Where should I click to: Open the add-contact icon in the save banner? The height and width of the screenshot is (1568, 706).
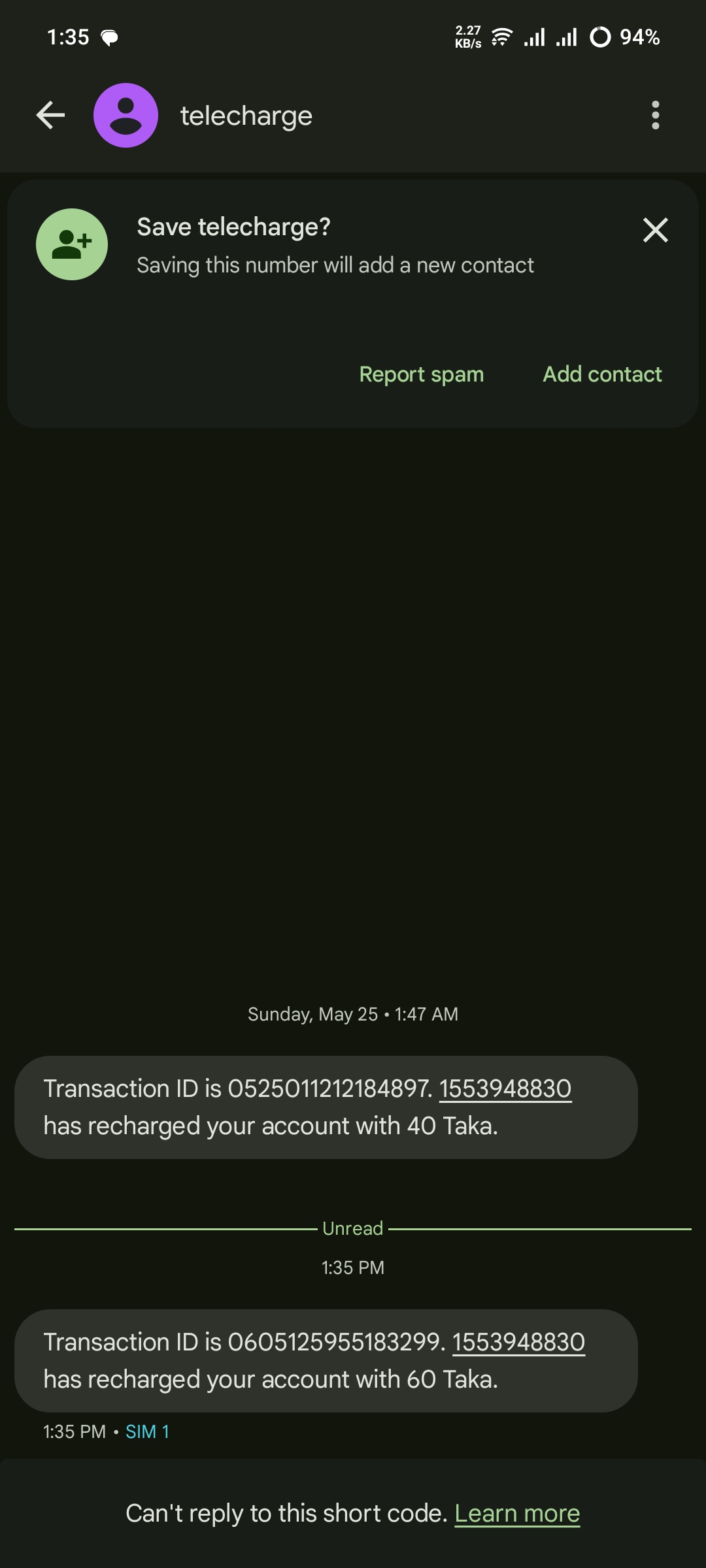tap(72, 244)
